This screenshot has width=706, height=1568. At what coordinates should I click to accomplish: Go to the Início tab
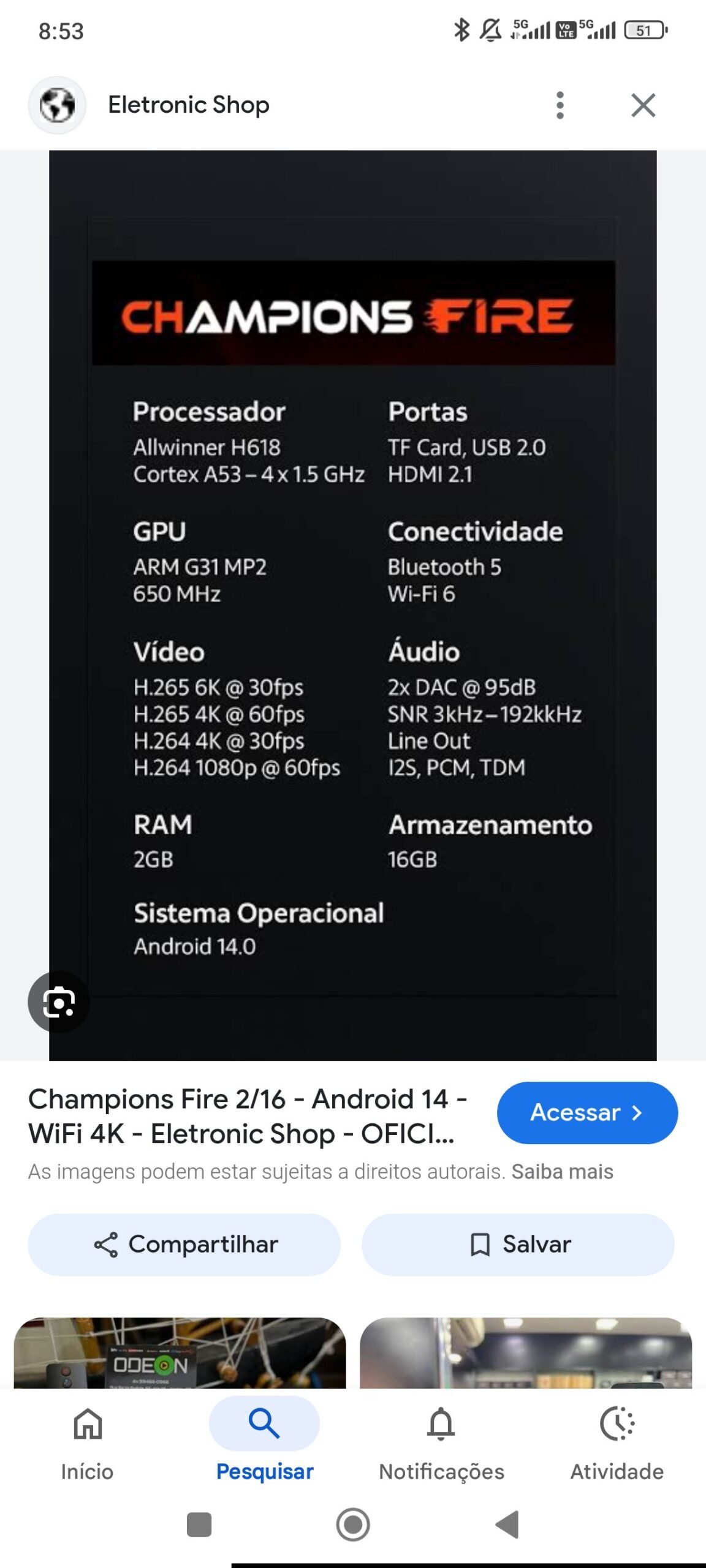point(87,1443)
